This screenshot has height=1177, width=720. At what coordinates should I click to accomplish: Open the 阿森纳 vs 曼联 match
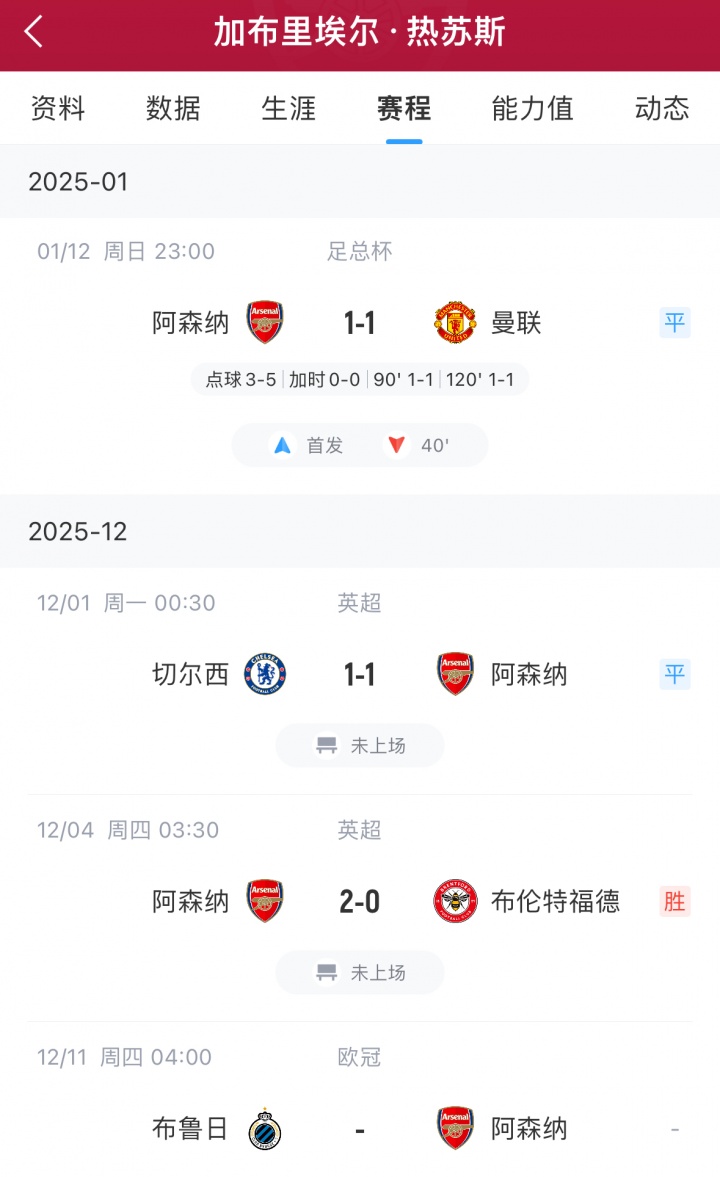(x=359, y=323)
